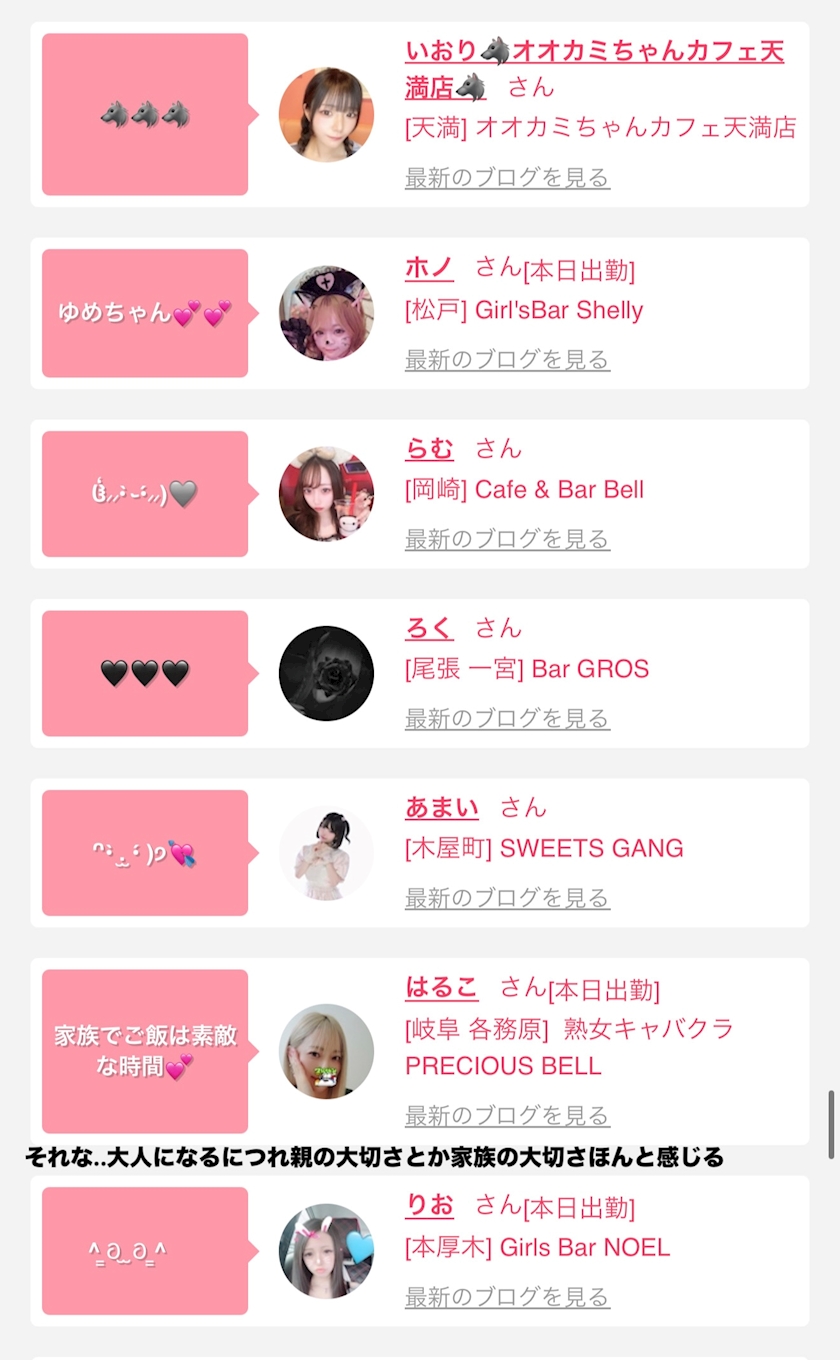This screenshot has height=1360, width=840.
Task: Select the あまい name link
Action: 442,807
